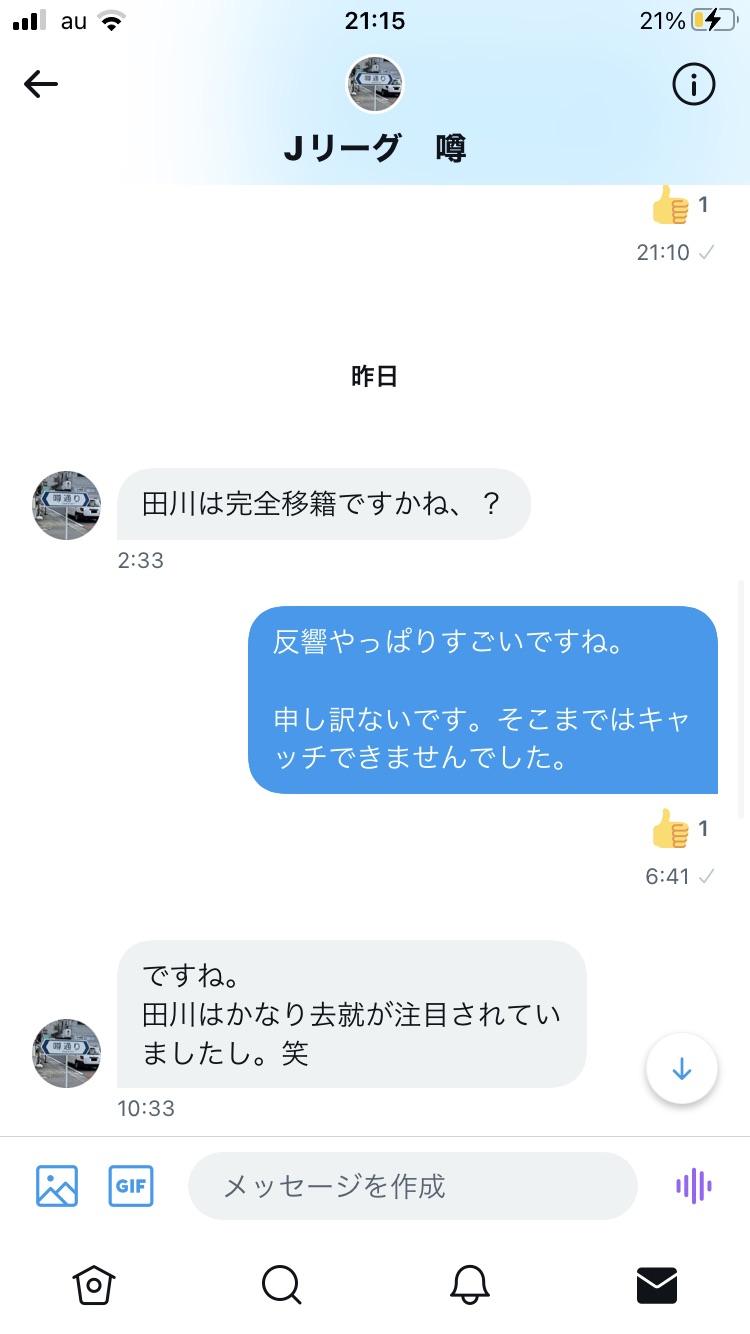Switch to the Home tab
Viewport: 750px width, 1334px height.
coord(93,1284)
